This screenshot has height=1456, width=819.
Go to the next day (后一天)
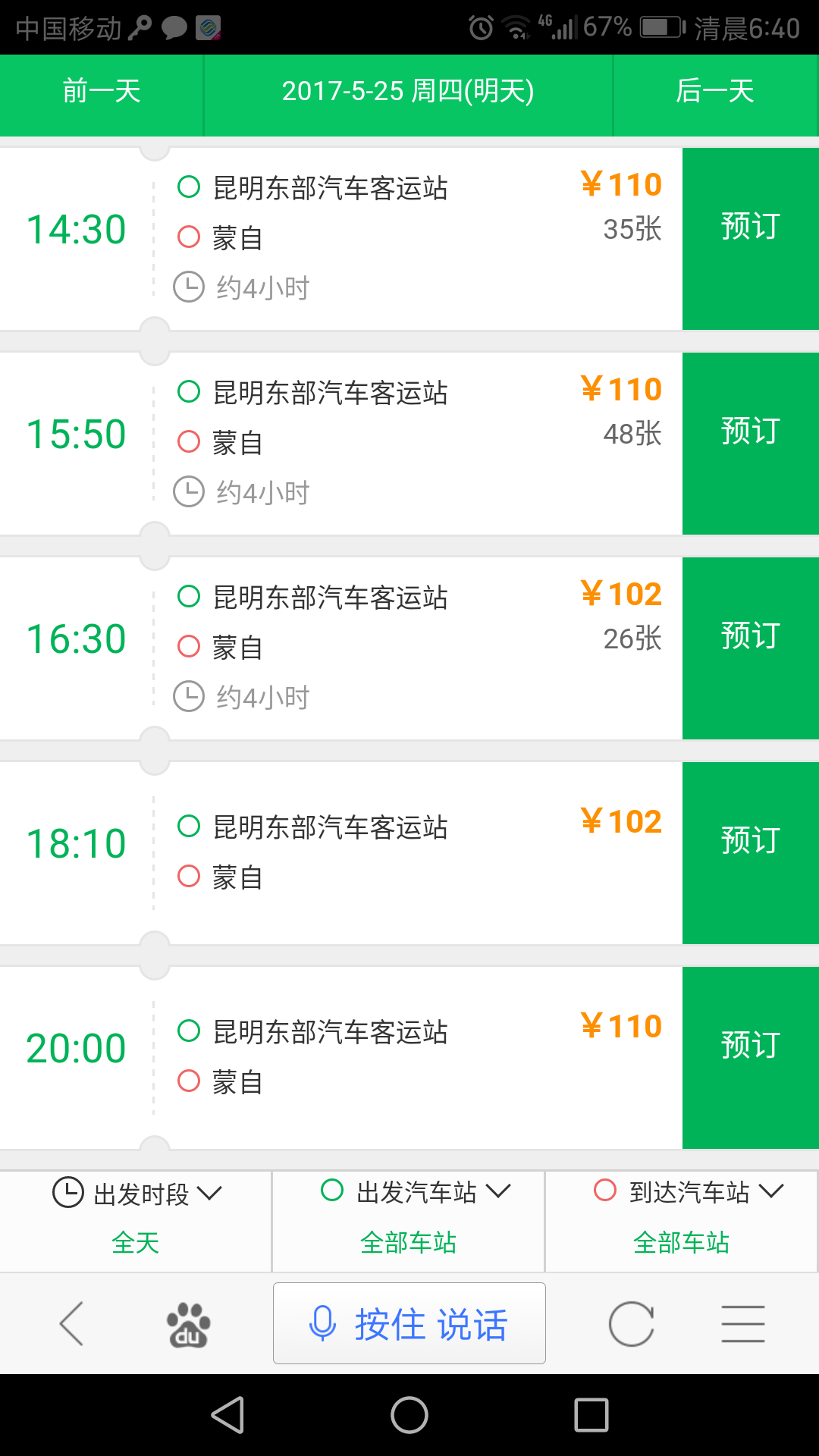coord(716,92)
